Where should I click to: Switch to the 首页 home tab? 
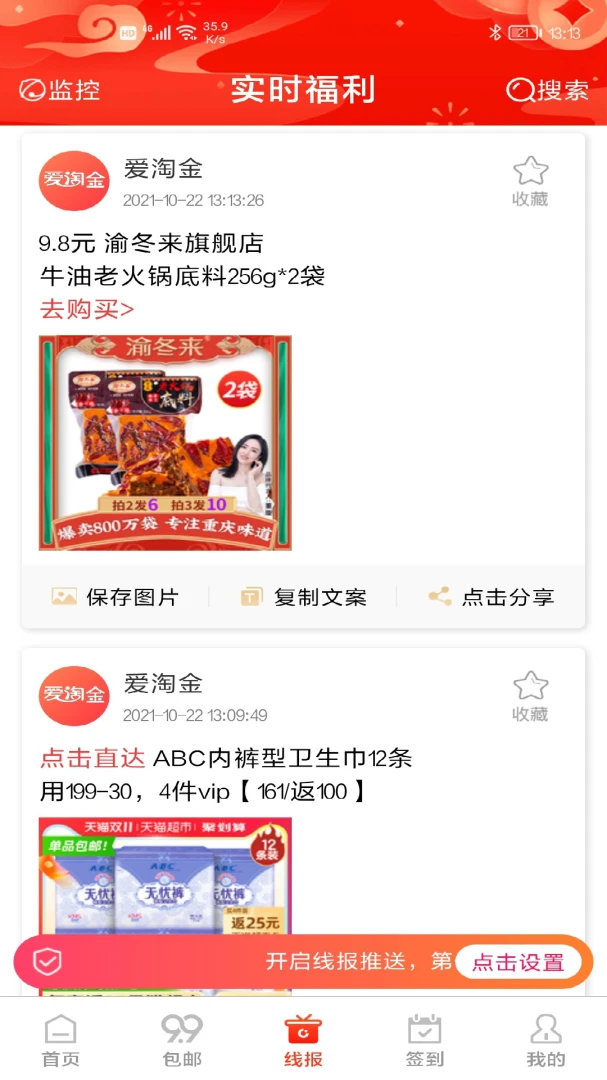tap(60, 1040)
